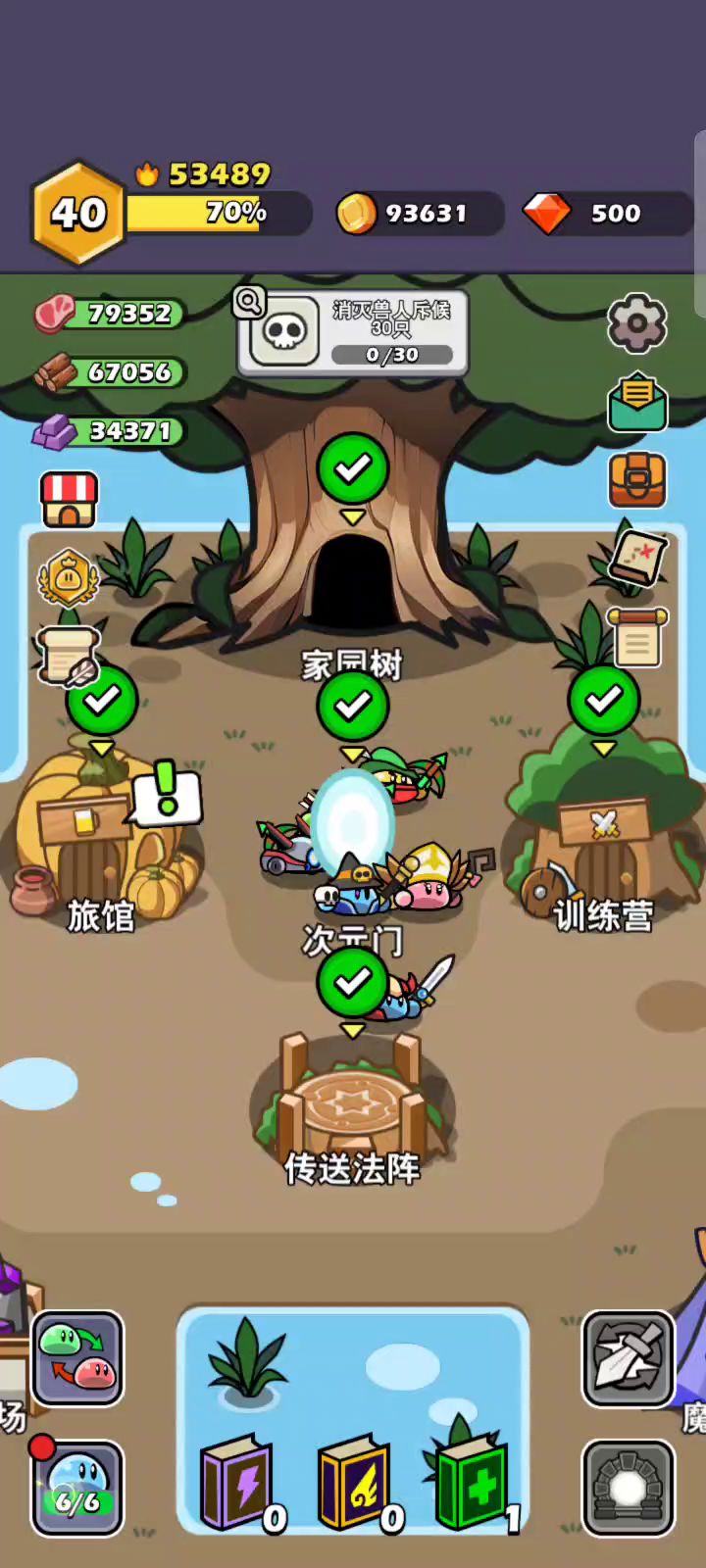The height and width of the screenshot is (1568, 706).
Task: Open the gold crown badge icon
Action: pyautogui.click(x=69, y=578)
